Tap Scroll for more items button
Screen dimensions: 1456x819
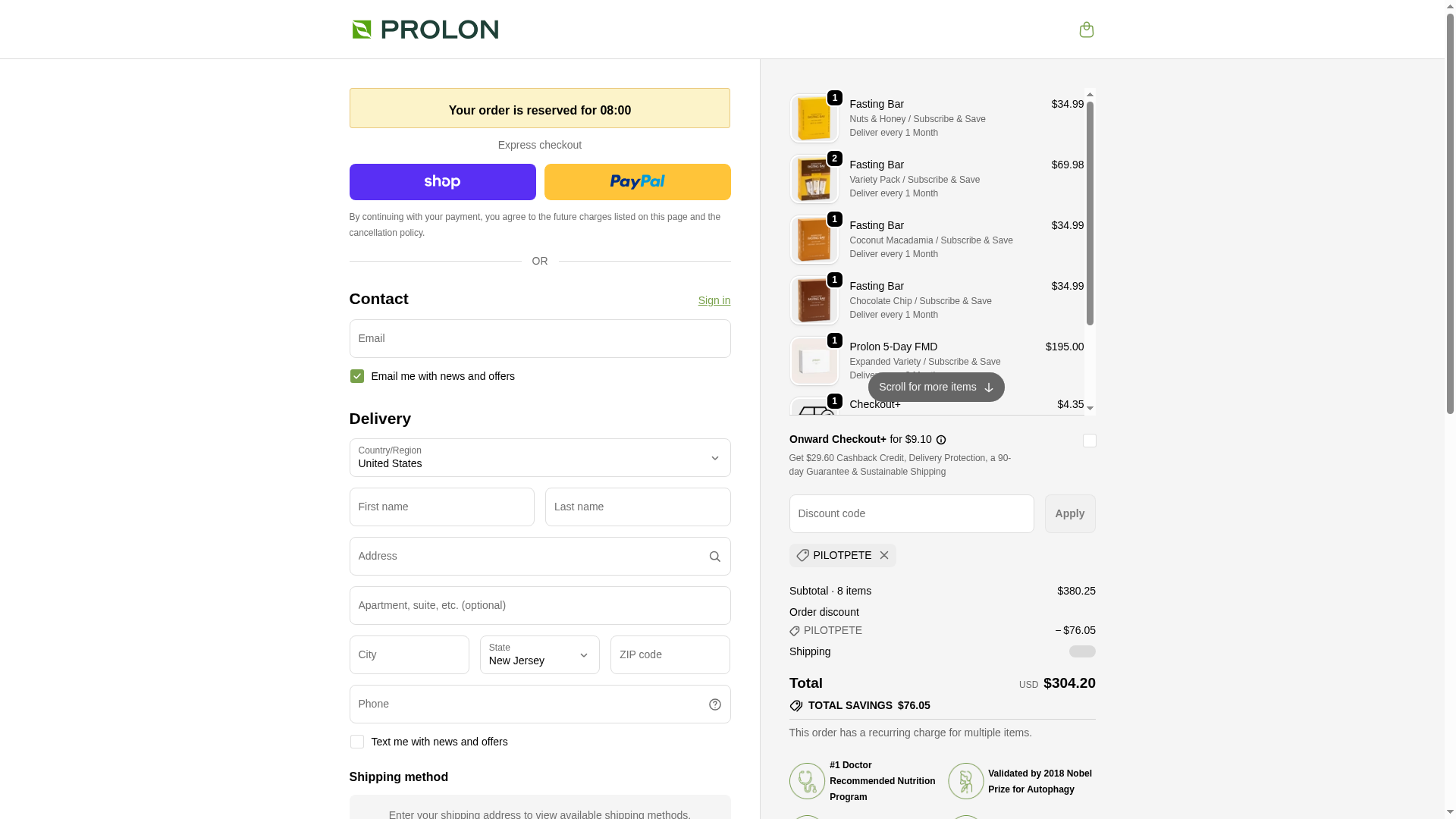pos(936,388)
